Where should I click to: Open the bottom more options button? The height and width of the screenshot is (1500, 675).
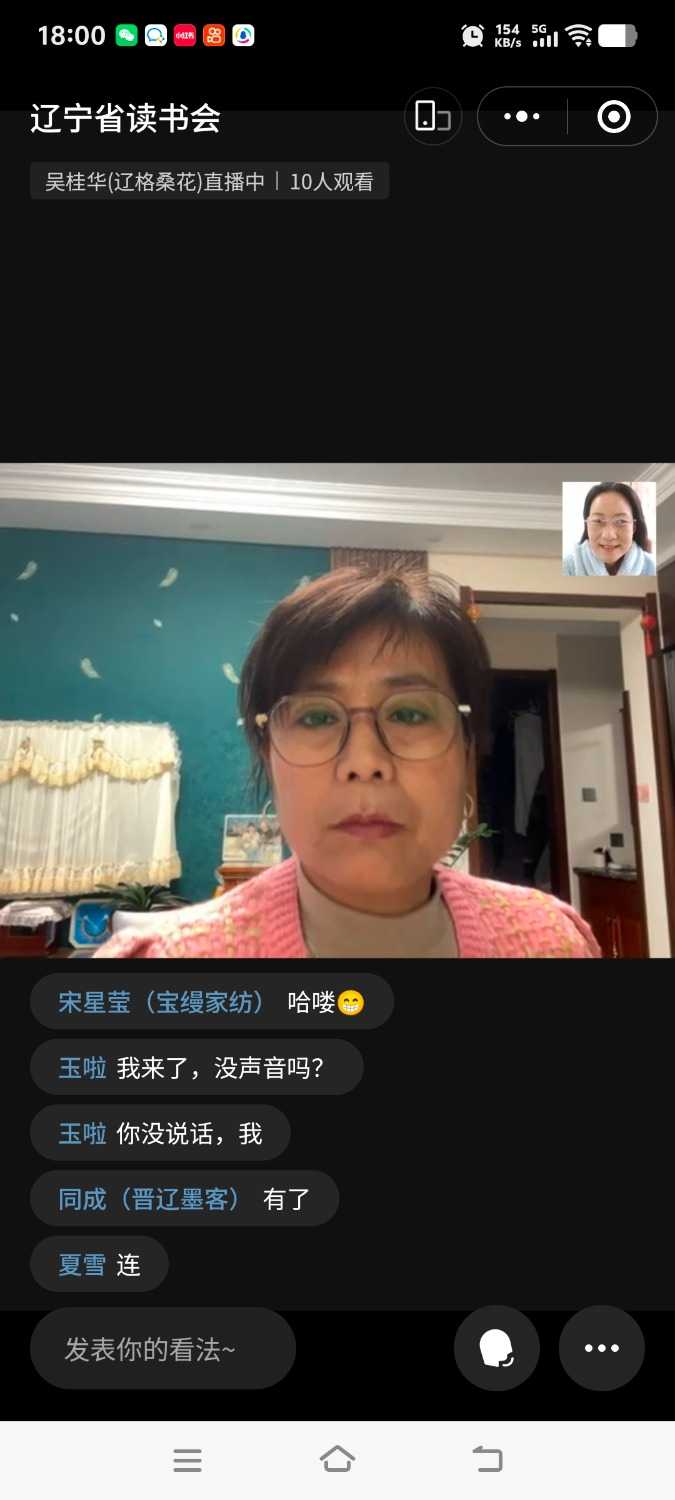pyautogui.click(x=601, y=1348)
